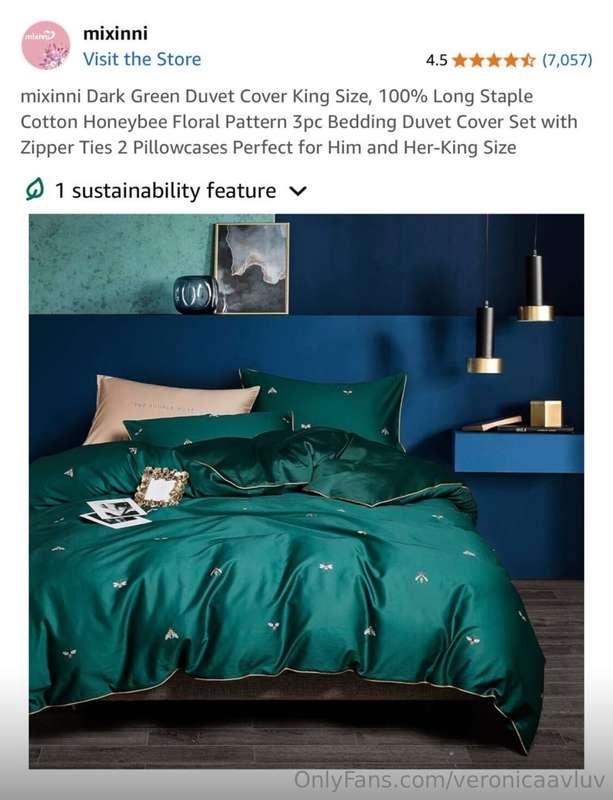Tap the mixinni brand logo
613x800 pixels.
(x=46, y=46)
